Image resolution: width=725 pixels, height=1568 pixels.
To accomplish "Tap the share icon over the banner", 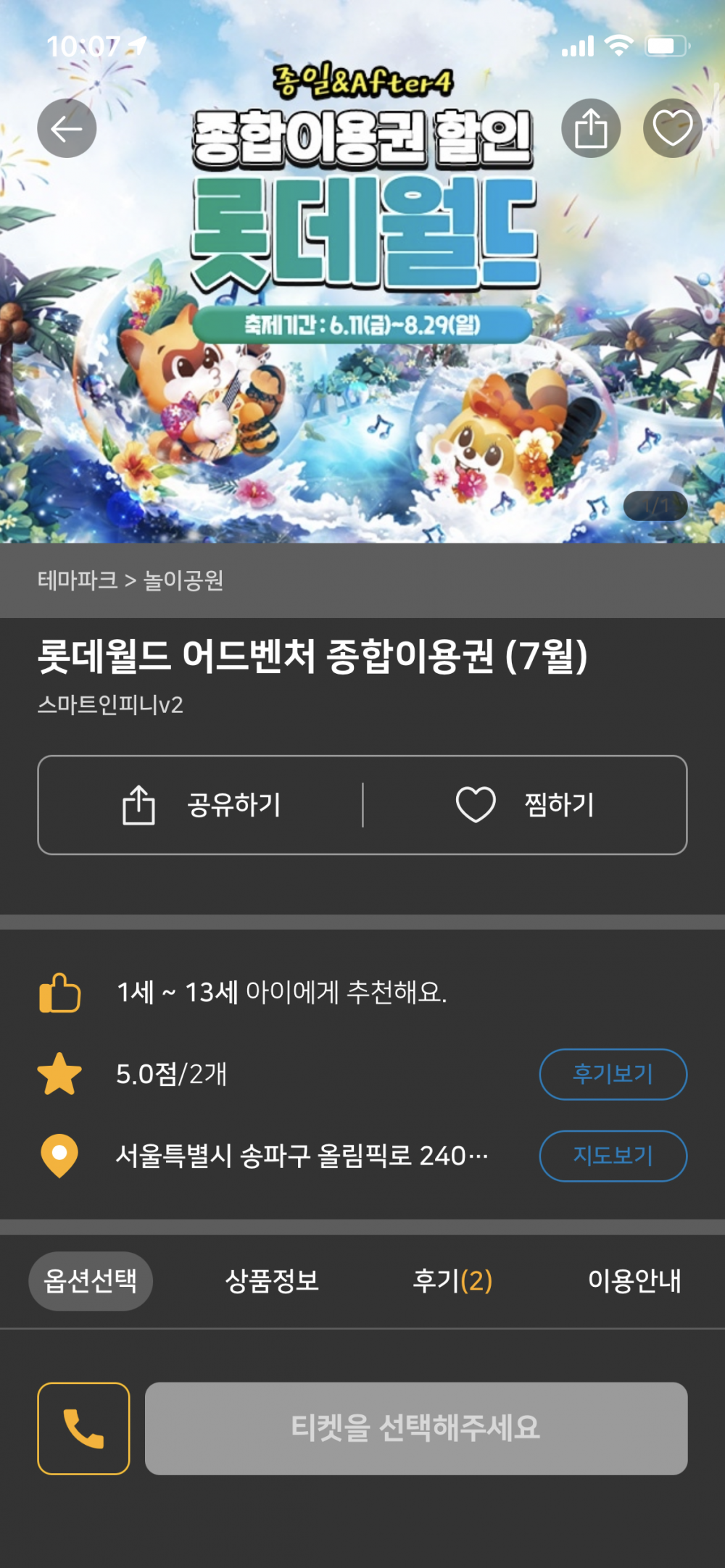I will click(x=591, y=129).
